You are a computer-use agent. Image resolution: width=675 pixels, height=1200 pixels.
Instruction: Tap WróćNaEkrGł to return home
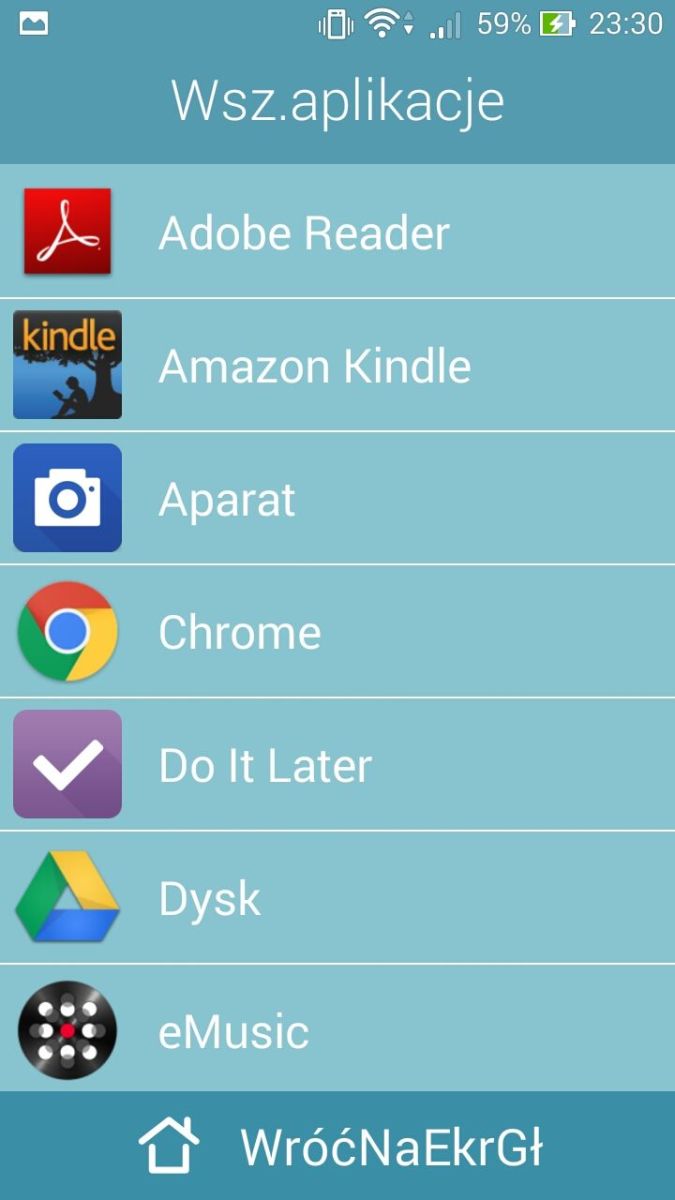pos(340,1147)
